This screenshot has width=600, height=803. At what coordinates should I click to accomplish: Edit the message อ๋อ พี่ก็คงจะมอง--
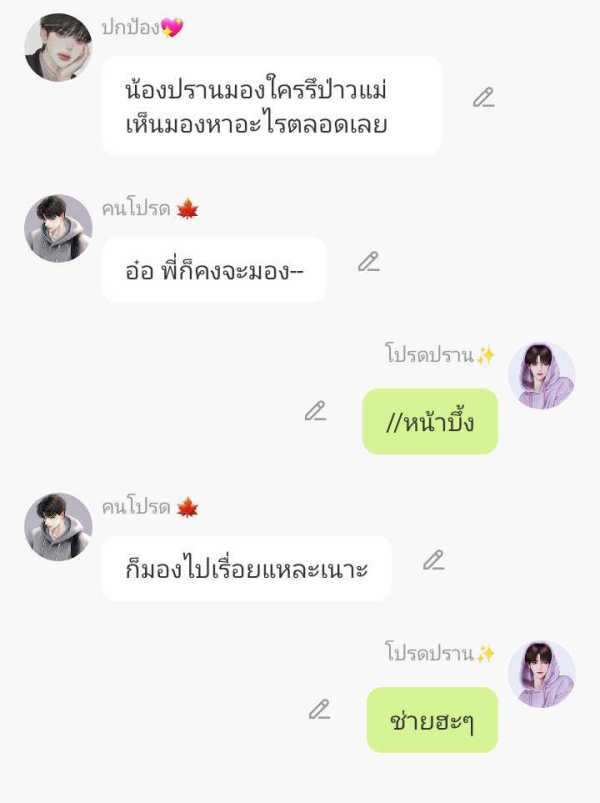369,262
